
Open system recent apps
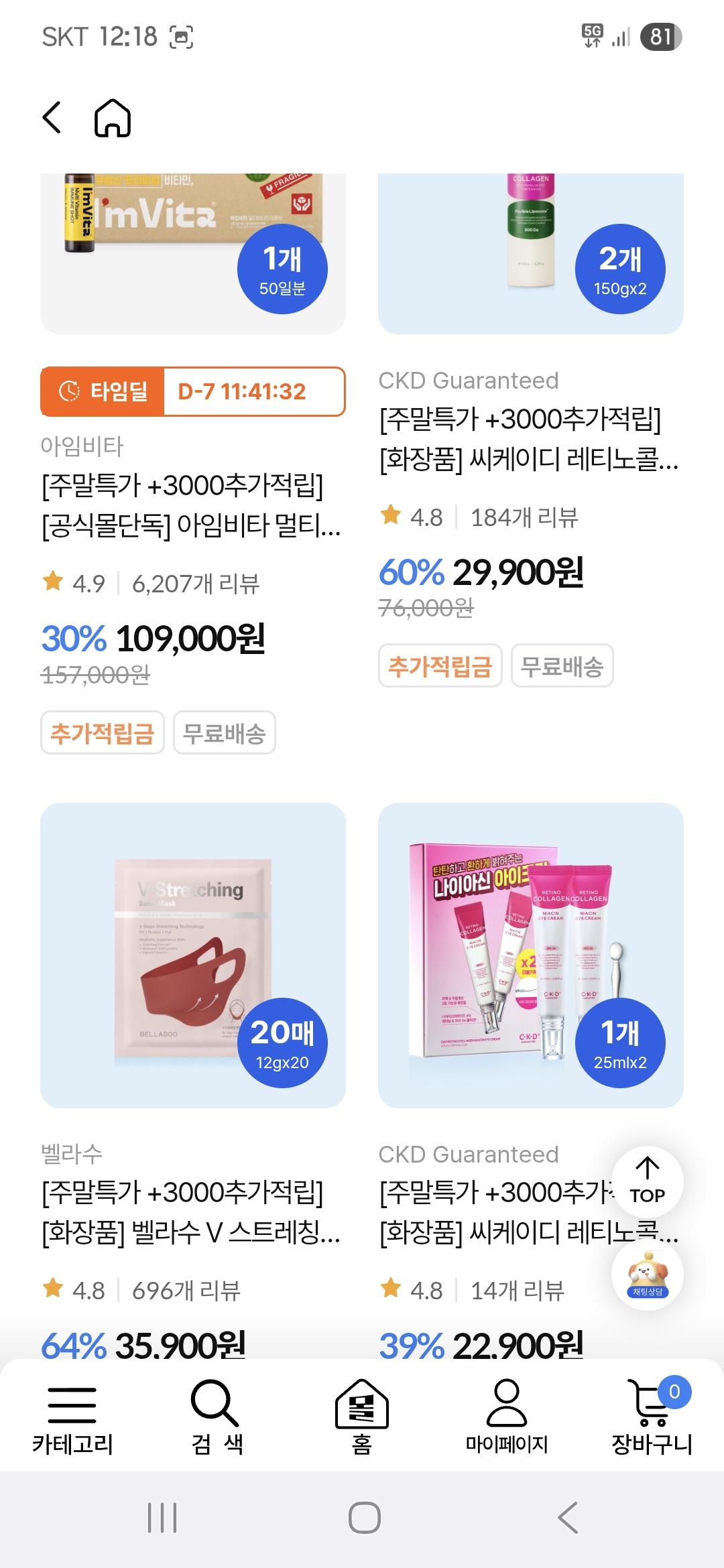coord(162,1518)
